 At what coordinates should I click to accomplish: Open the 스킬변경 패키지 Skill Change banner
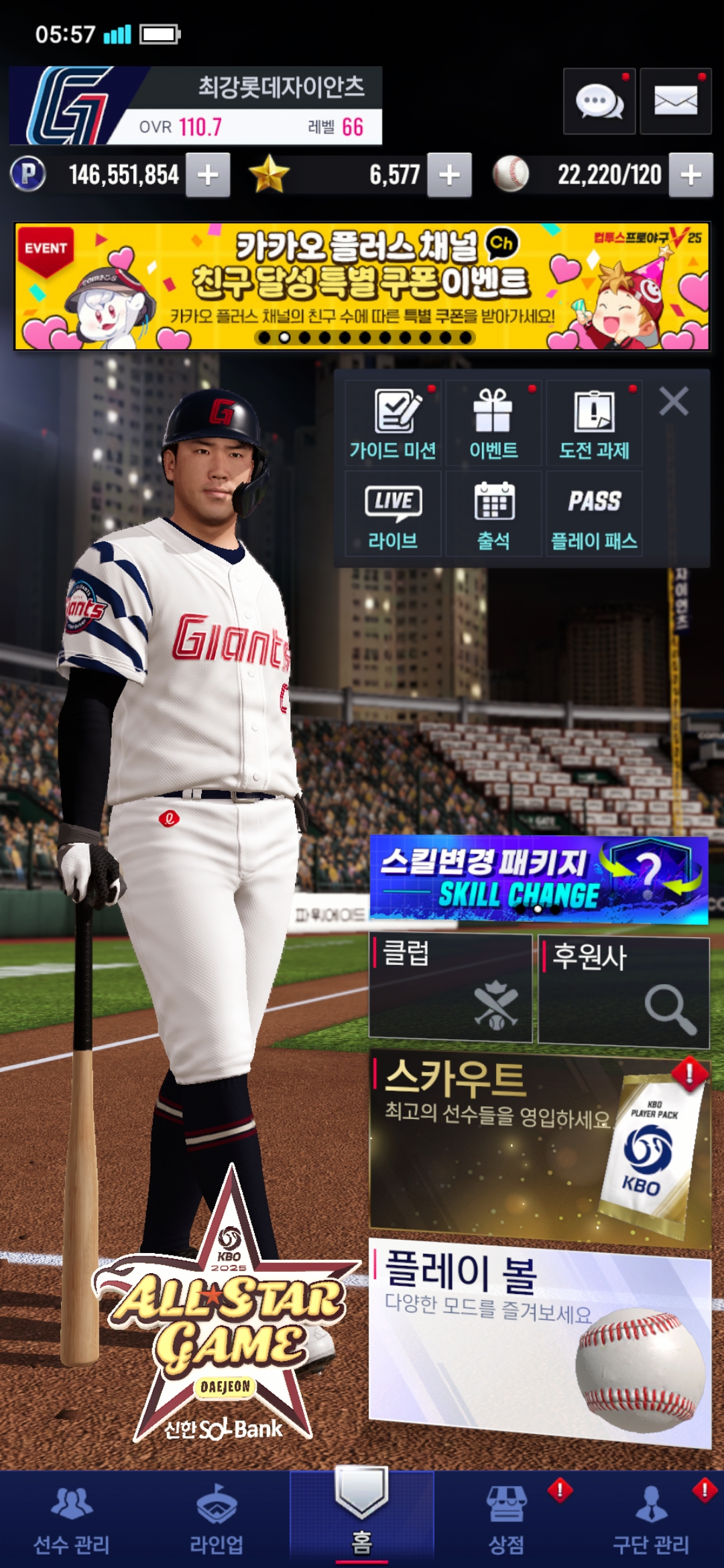pyautogui.click(x=538, y=879)
